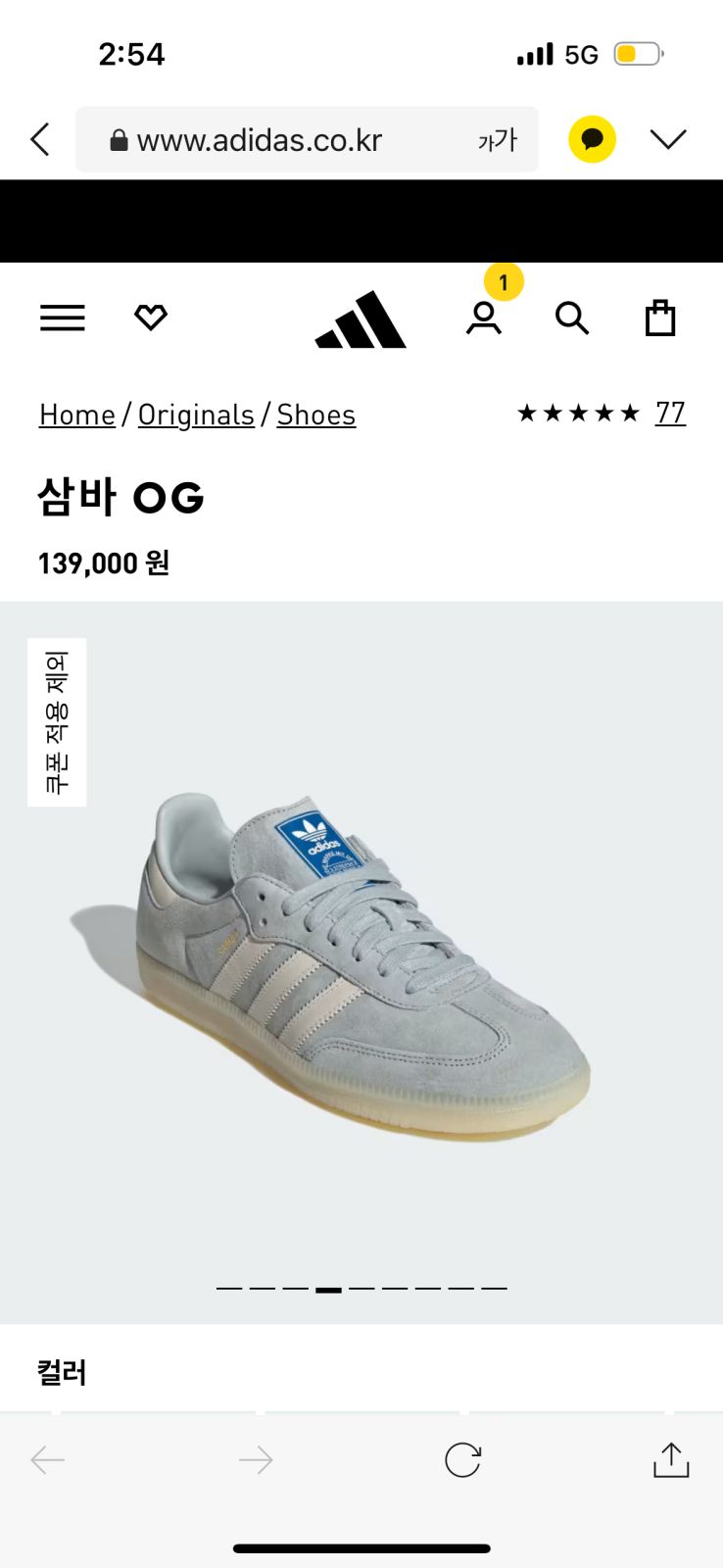The height and width of the screenshot is (1568, 723).
Task: Open the wishlist heart icon
Action: coord(151,318)
